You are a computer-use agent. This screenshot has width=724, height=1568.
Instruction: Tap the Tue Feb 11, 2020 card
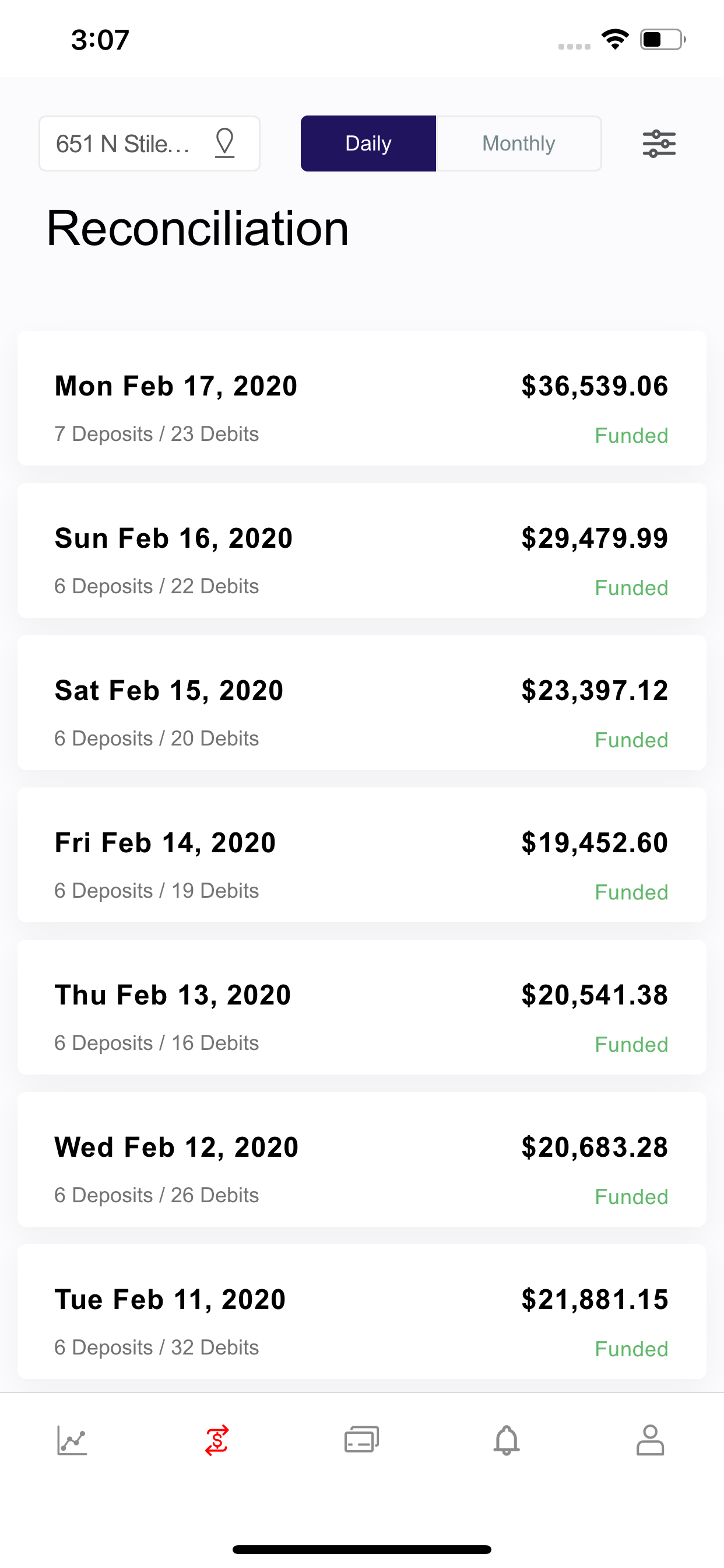click(x=362, y=1311)
